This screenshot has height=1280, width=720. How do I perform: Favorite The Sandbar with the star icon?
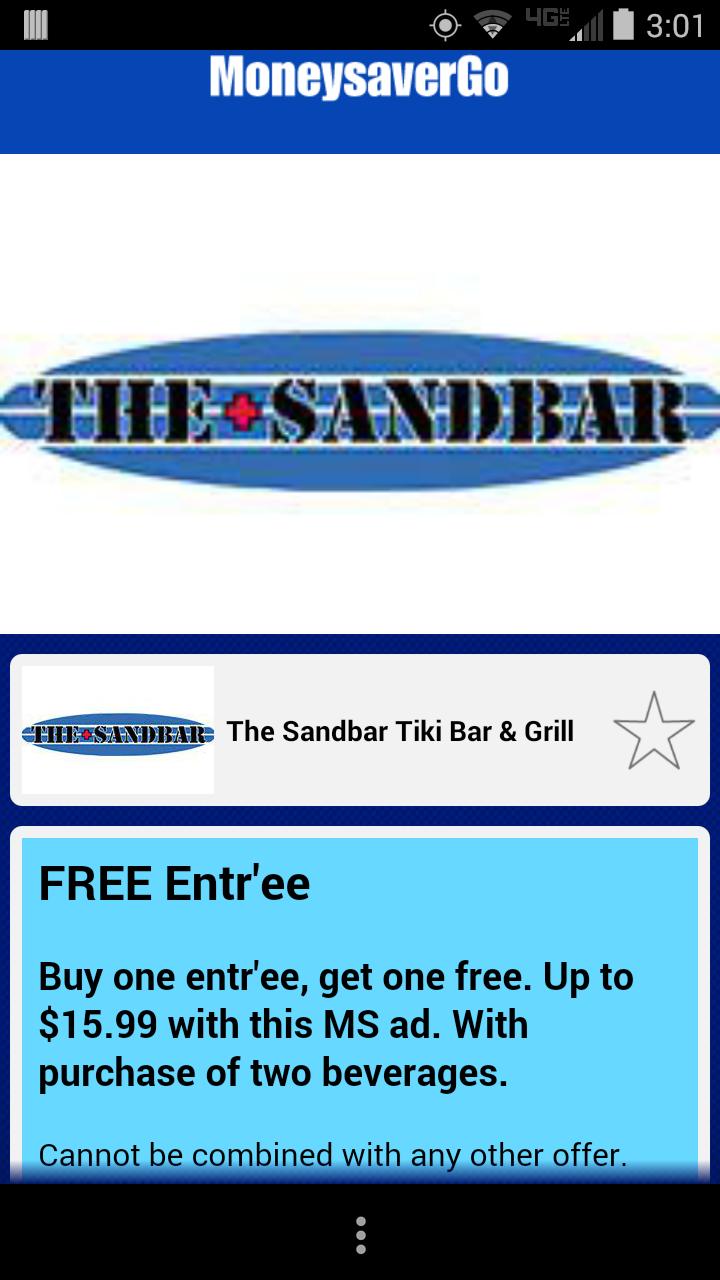[x=653, y=730]
